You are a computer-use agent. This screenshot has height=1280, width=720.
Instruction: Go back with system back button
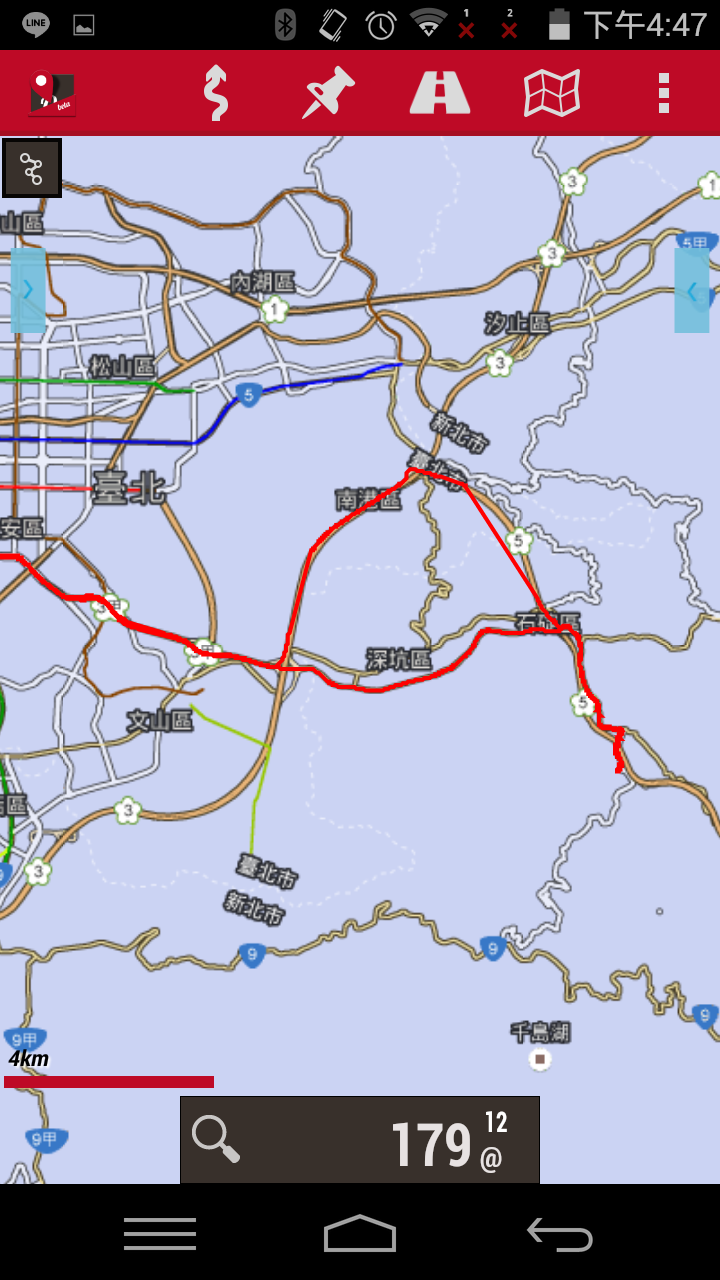560,1234
